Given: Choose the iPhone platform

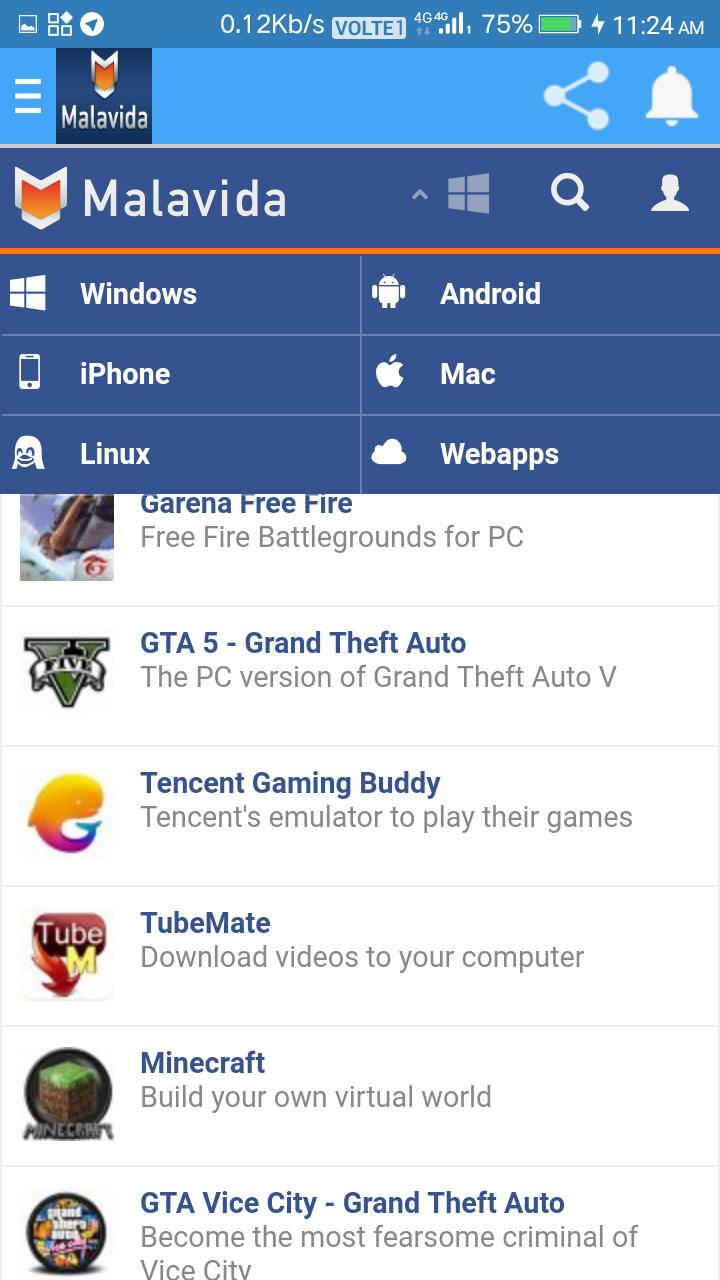Looking at the screenshot, I should tap(180, 374).
